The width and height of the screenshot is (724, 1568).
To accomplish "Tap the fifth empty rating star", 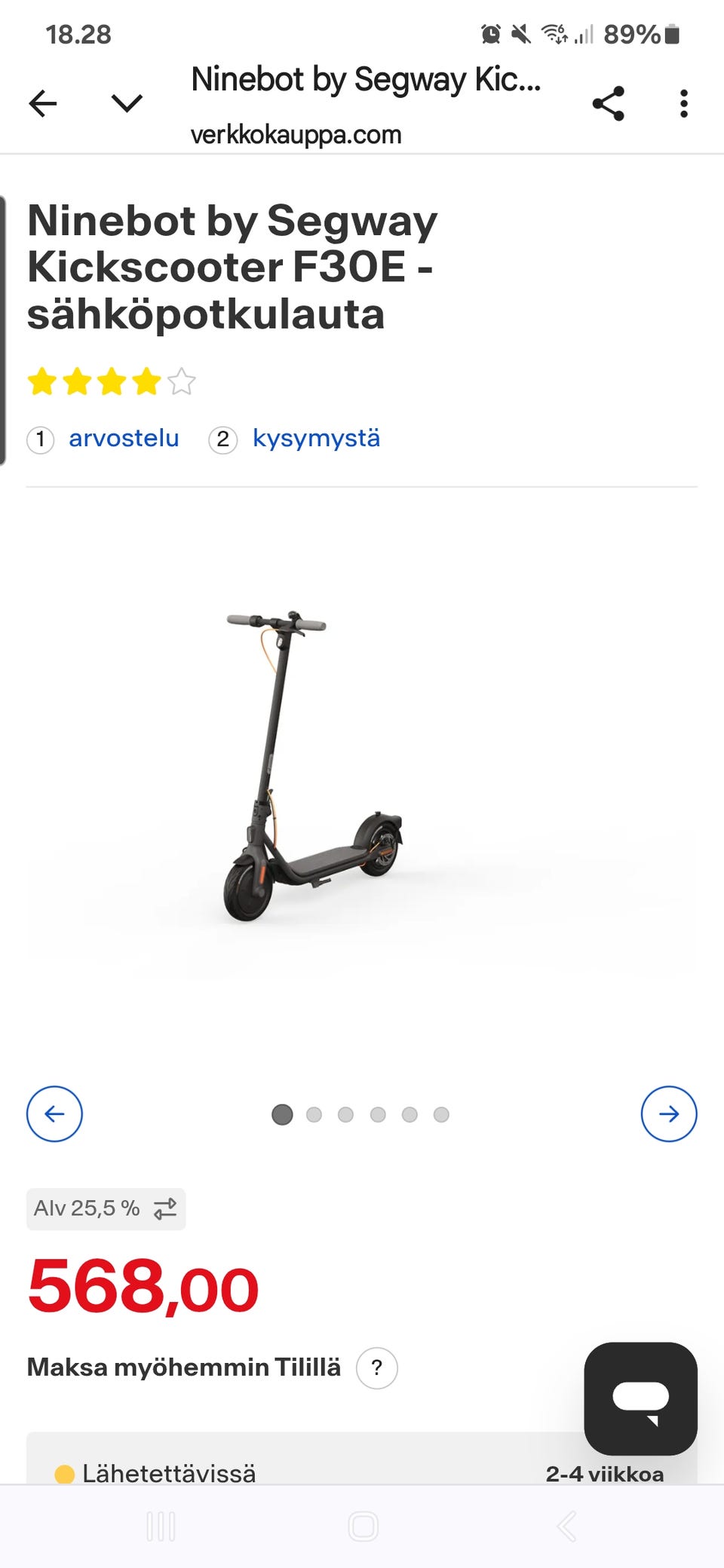I will [181, 382].
